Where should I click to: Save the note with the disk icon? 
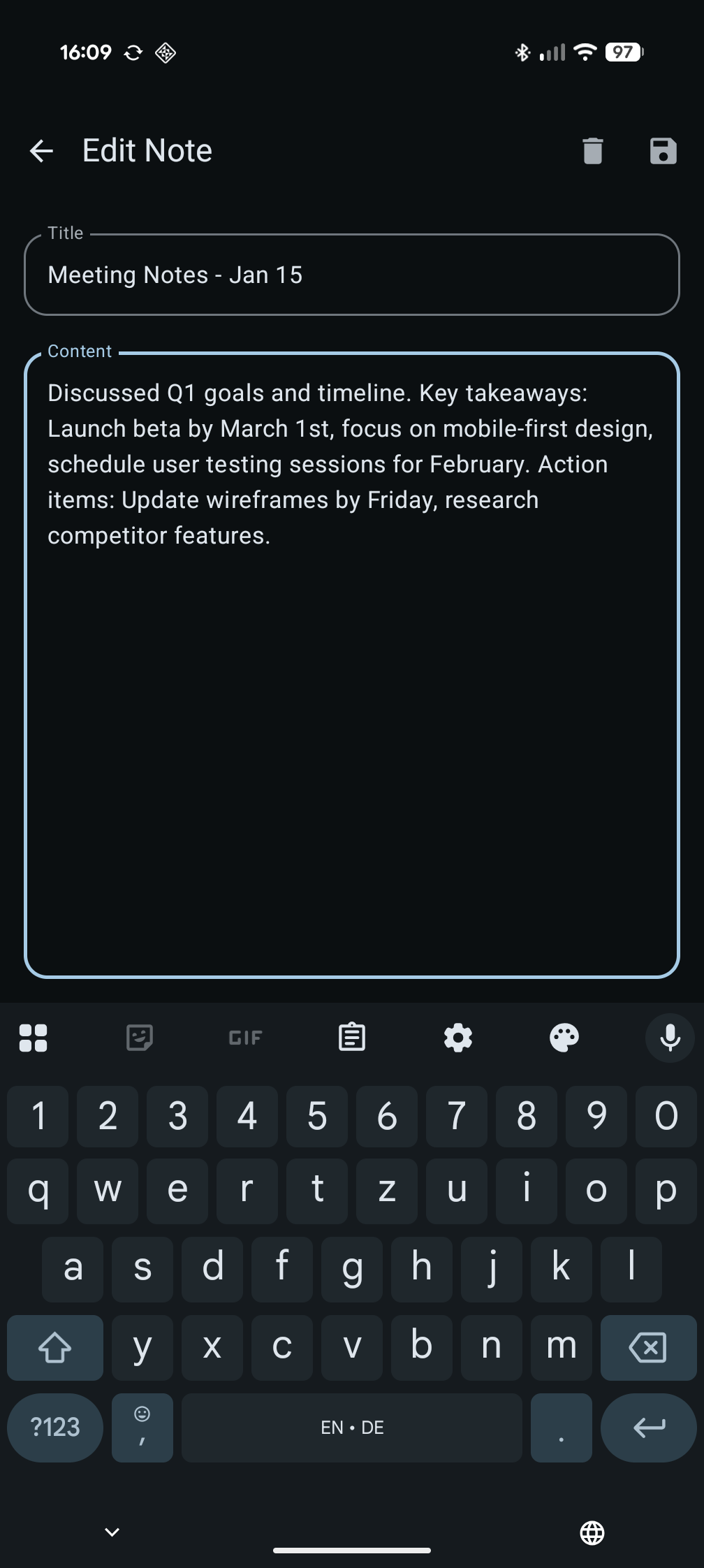point(663,151)
